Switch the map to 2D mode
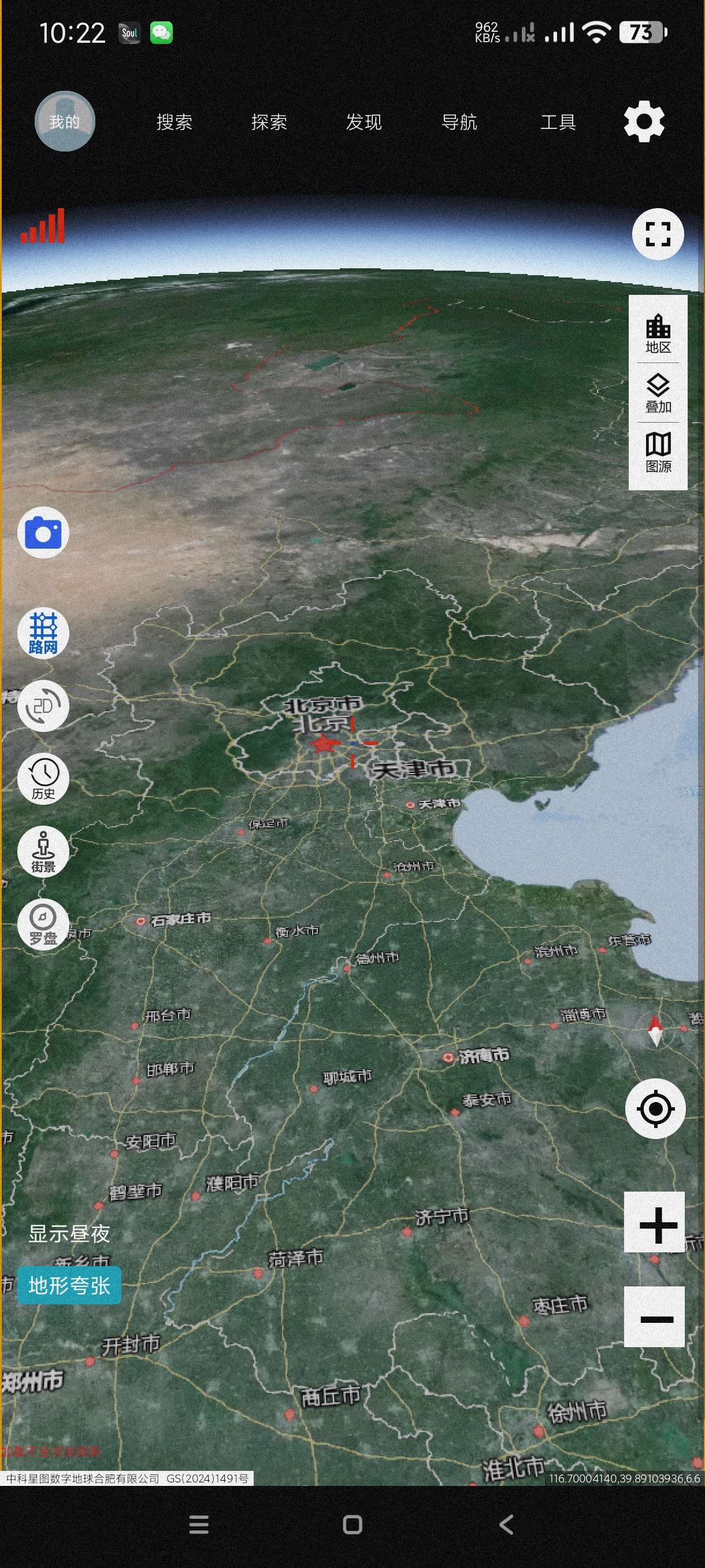 pos(43,706)
